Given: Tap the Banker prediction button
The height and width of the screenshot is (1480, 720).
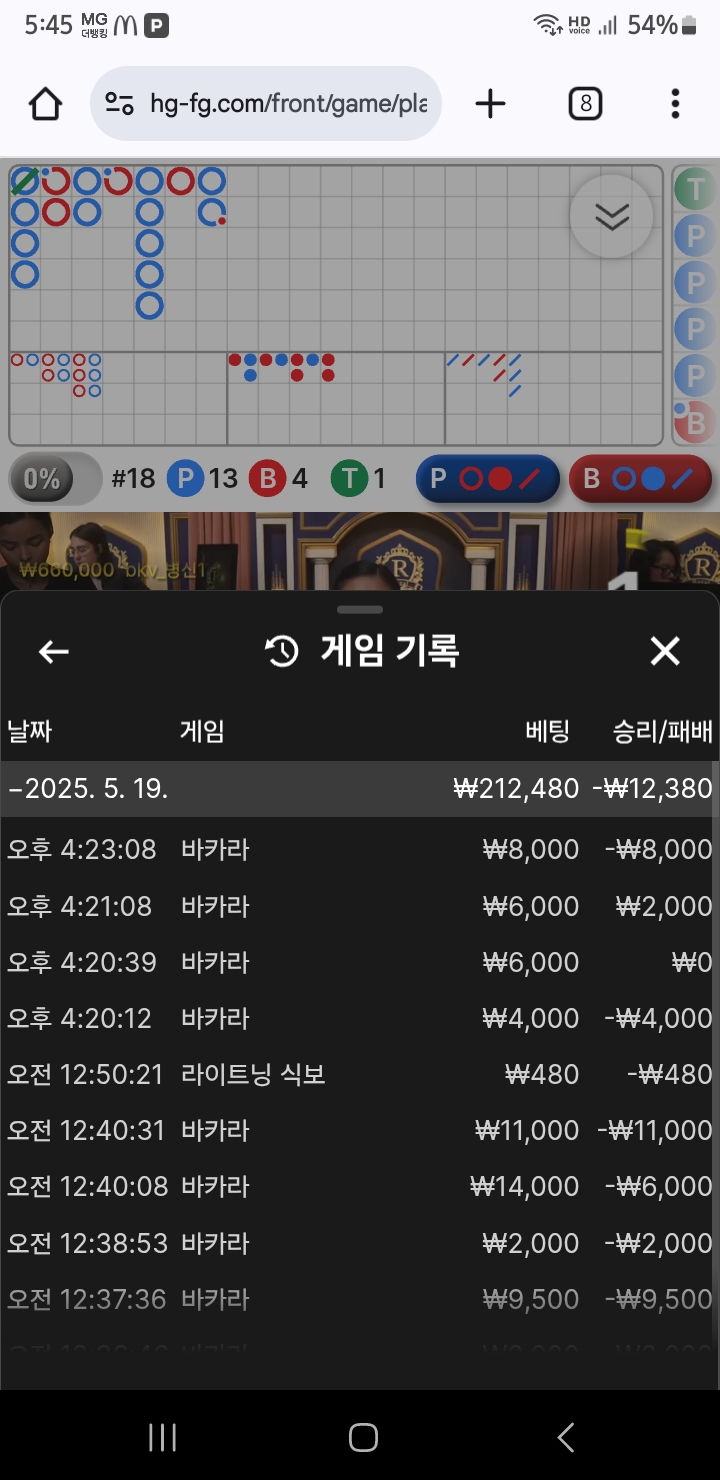Looking at the screenshot, I should [x=640, y=479].
